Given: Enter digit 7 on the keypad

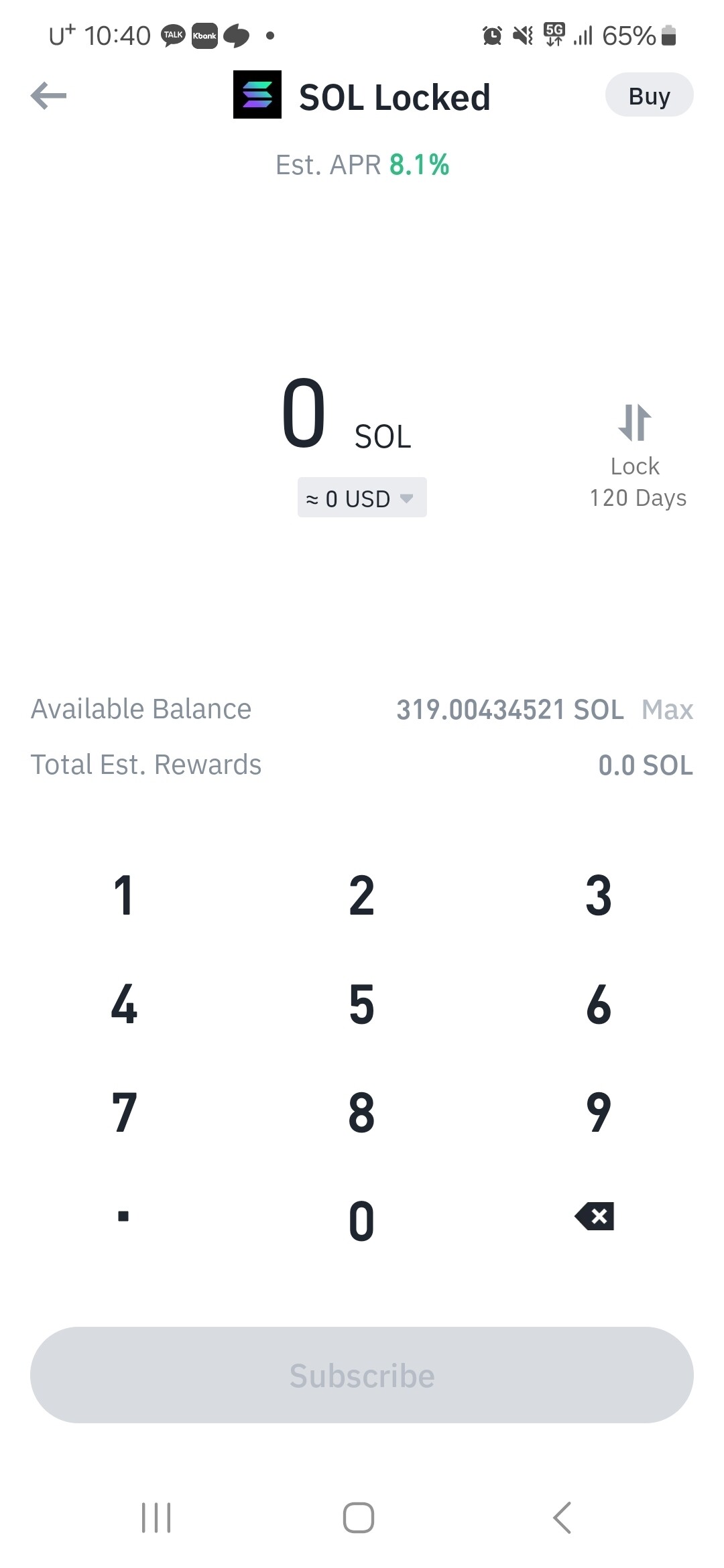Looking at the screenshot, I should (124, 1112).
